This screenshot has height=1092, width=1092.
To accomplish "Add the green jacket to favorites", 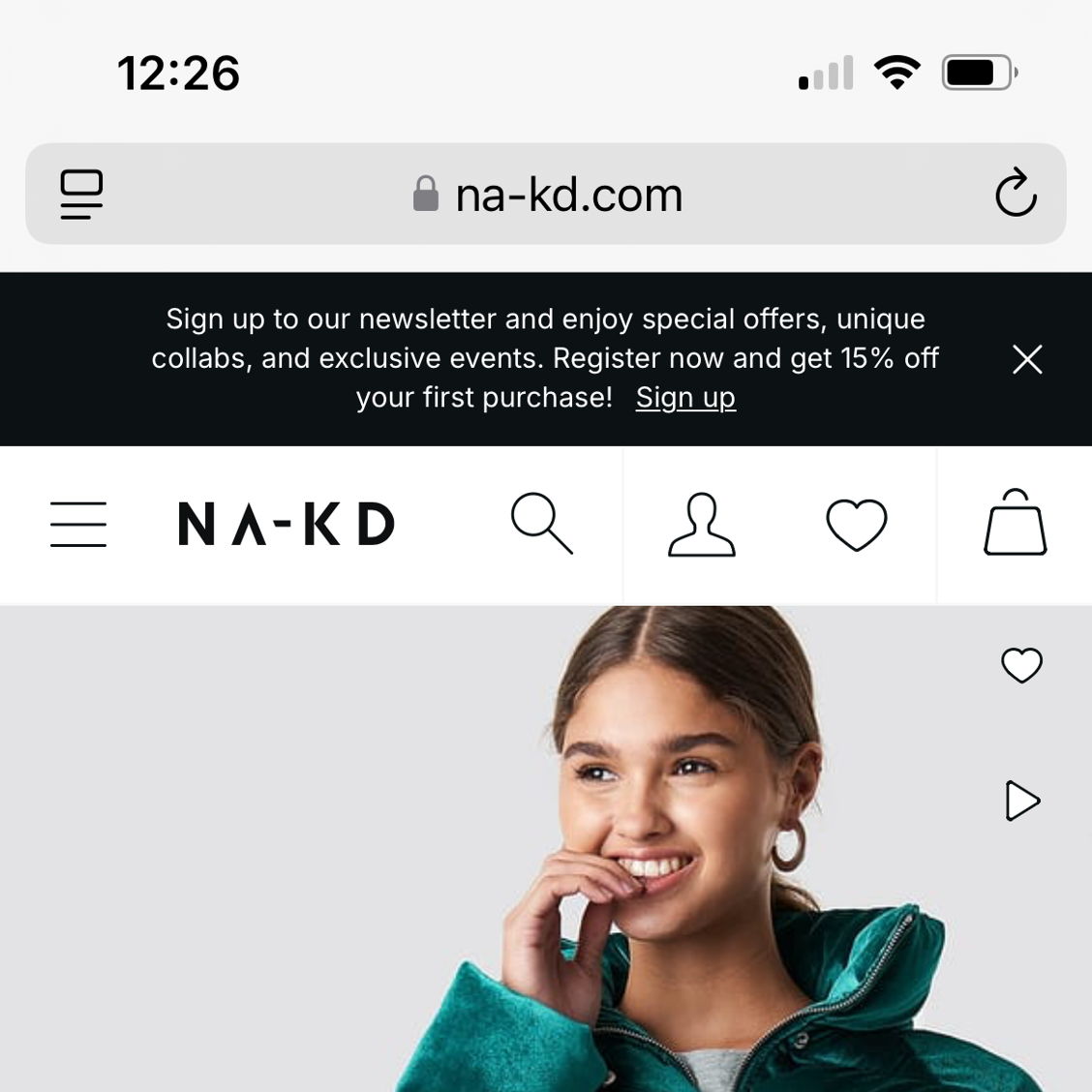I will [x=1021, y=665].
